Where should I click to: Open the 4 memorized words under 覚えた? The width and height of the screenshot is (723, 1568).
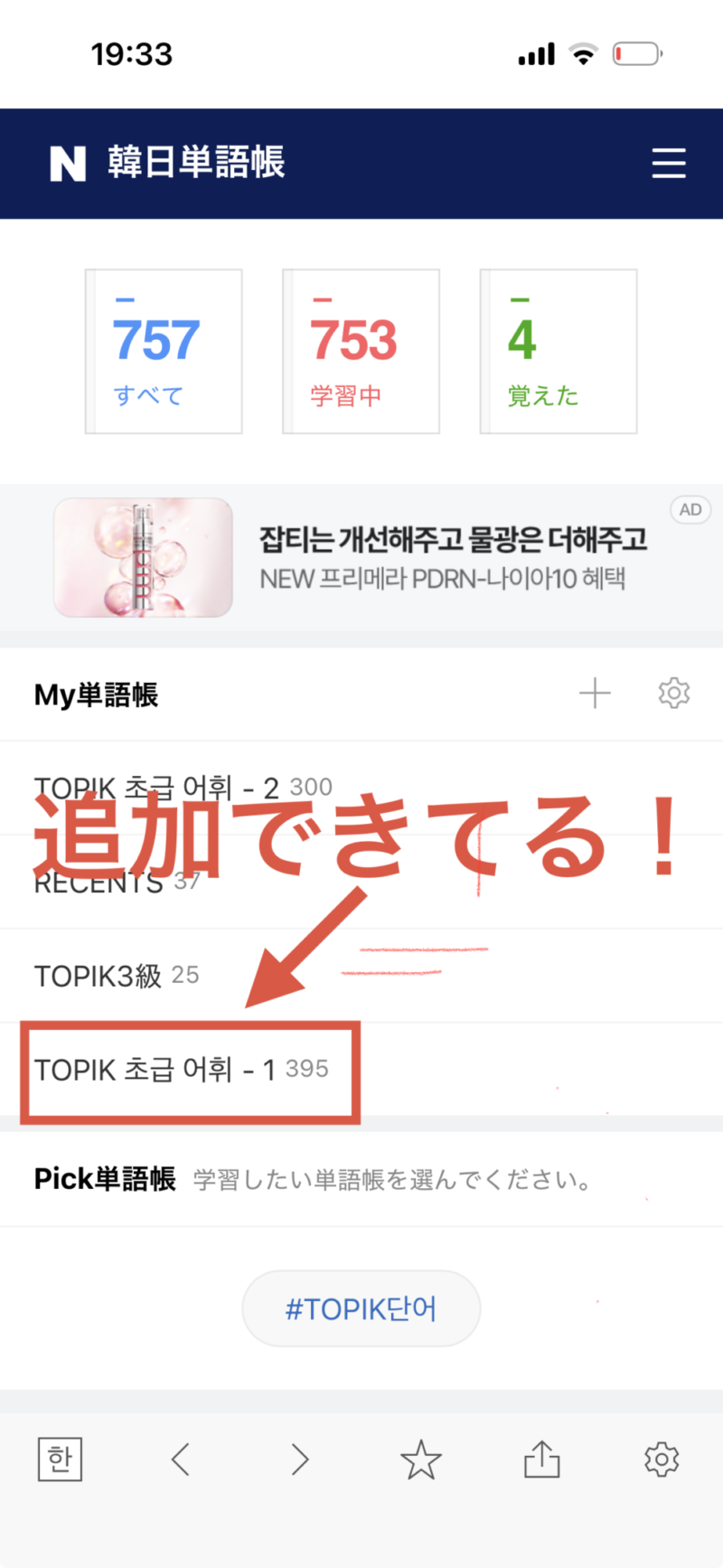pos(558,351)
